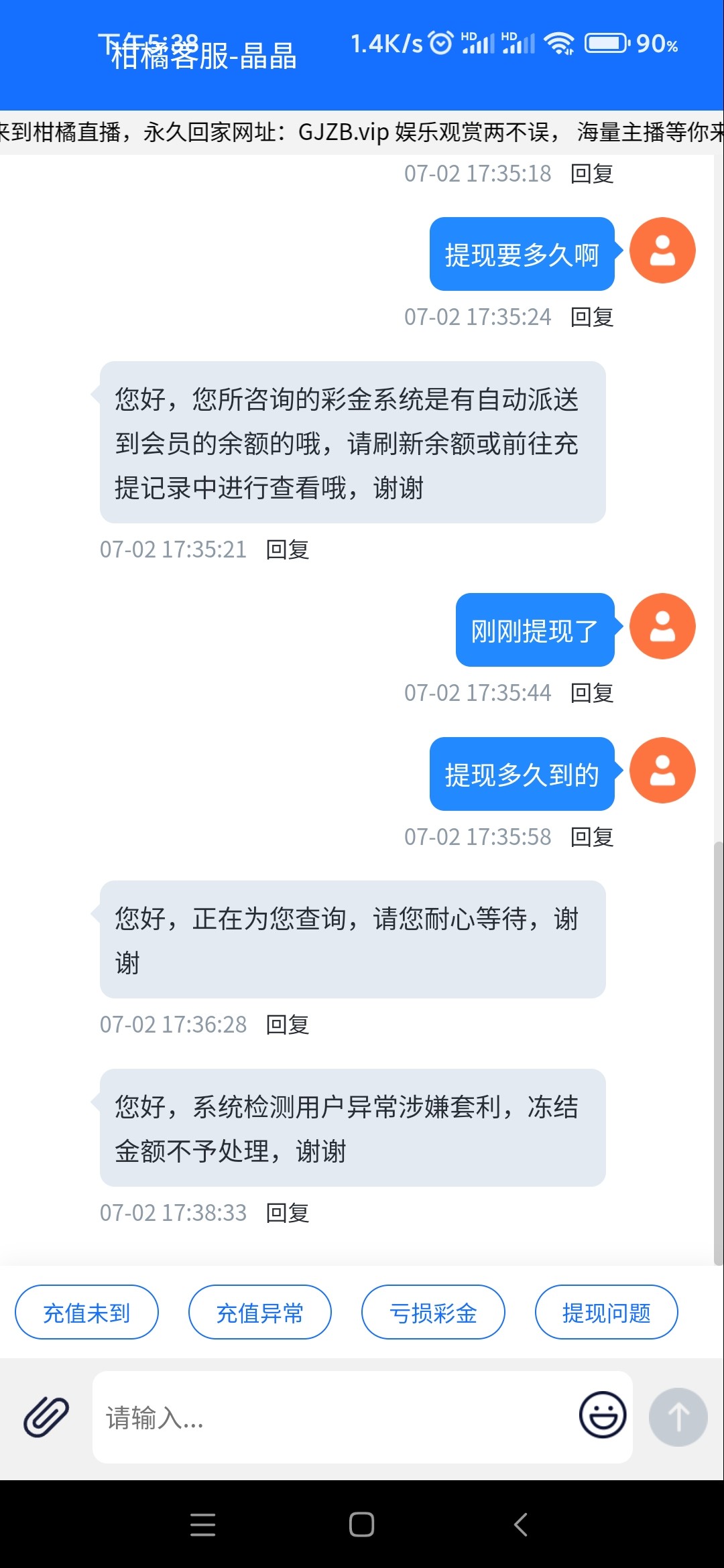
Task: Reply to the 17:38:33 frozen funds message
Action: tap(288, 1213)
